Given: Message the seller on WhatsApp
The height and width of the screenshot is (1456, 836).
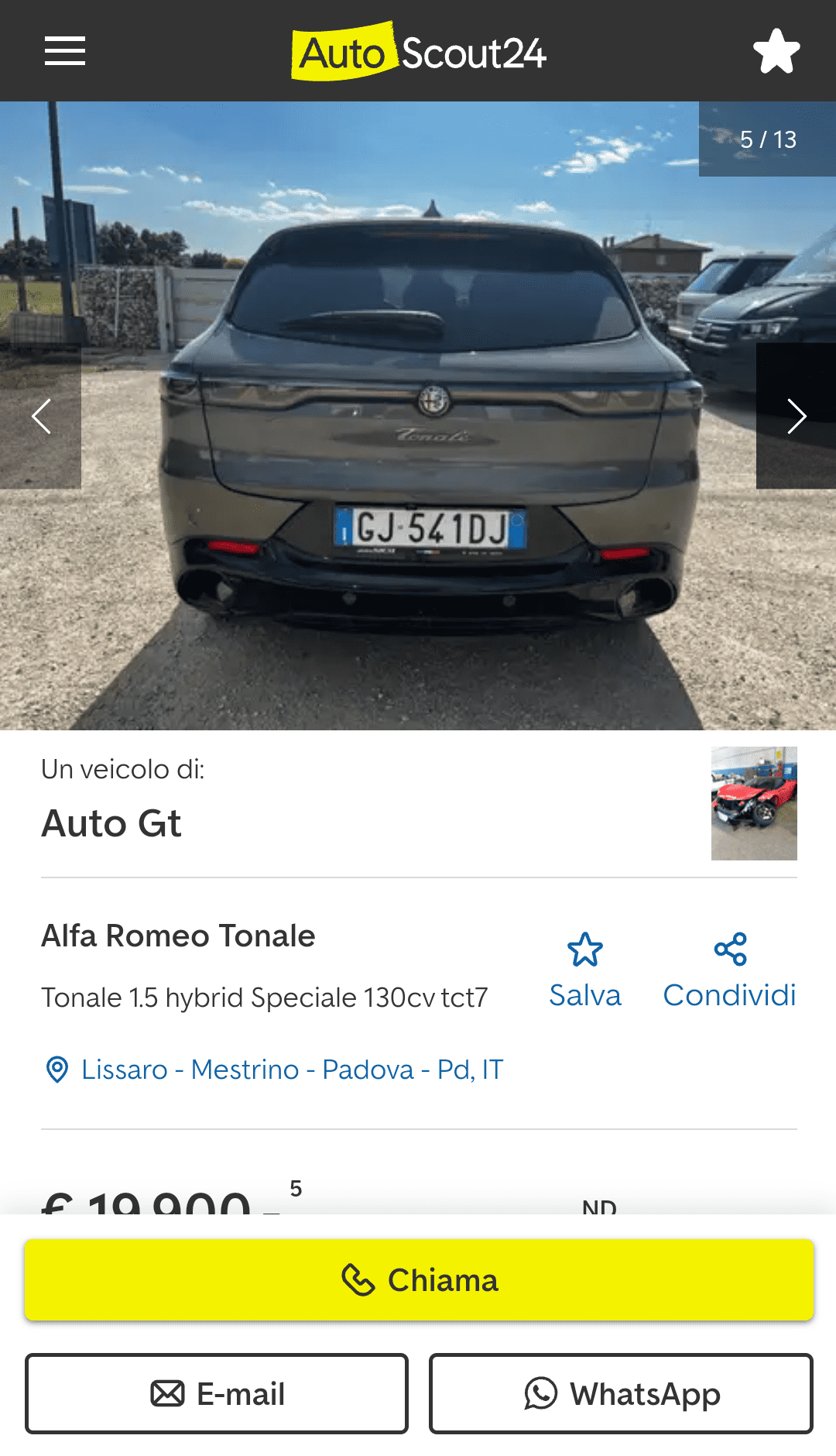Looking at the screenshot, I should [621, 1394].
